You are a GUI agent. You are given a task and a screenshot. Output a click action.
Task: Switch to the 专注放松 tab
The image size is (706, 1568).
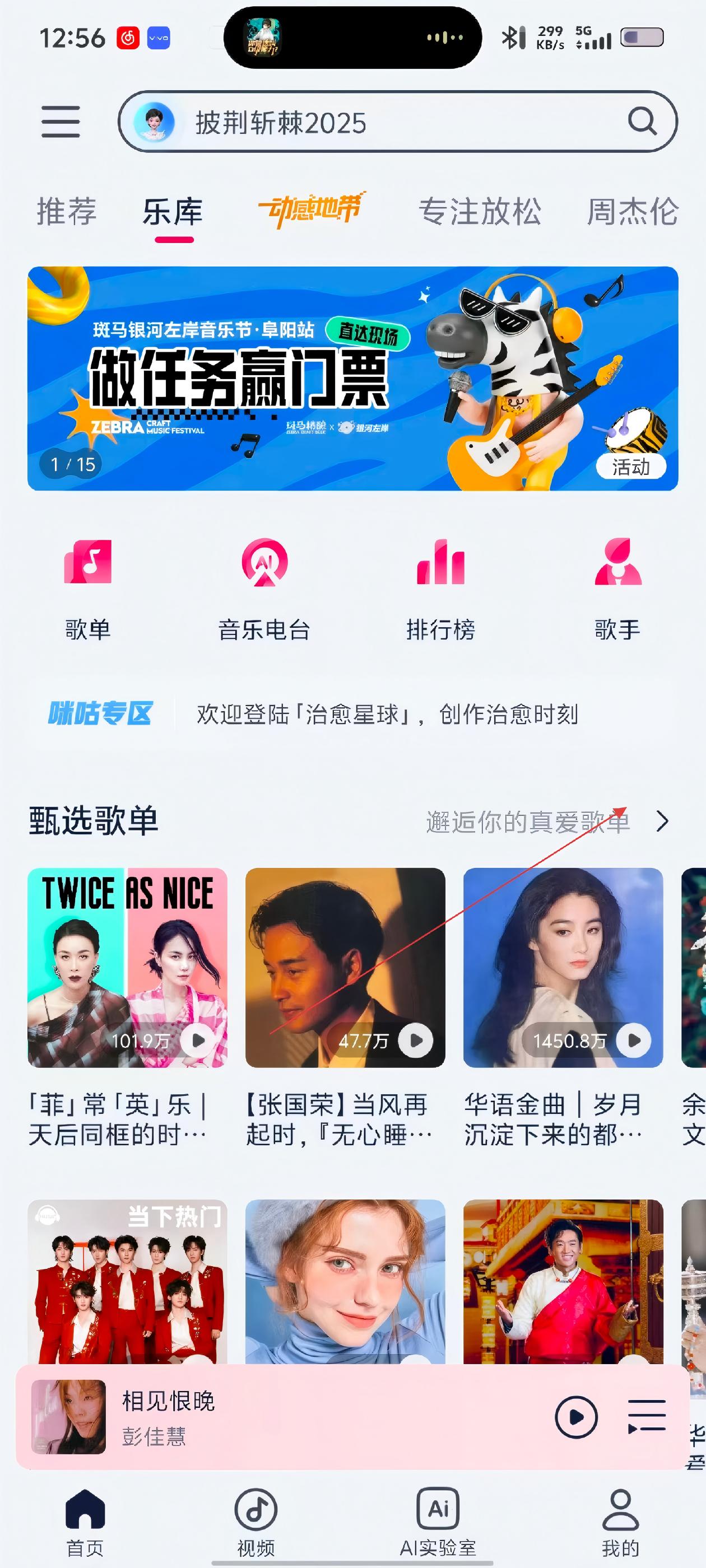pos(480,212)
